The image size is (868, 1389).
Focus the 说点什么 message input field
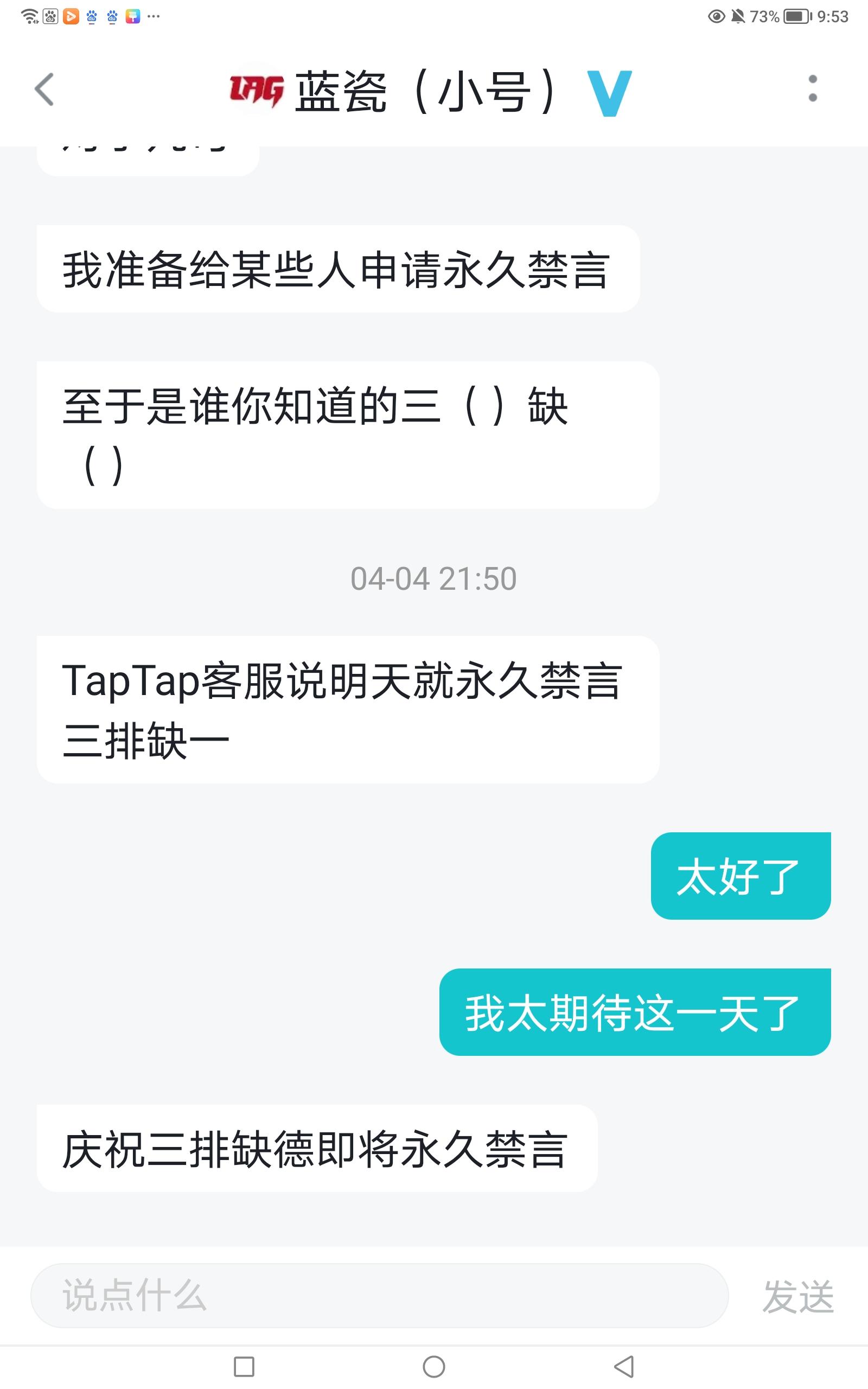click(x=379, y=1296)
